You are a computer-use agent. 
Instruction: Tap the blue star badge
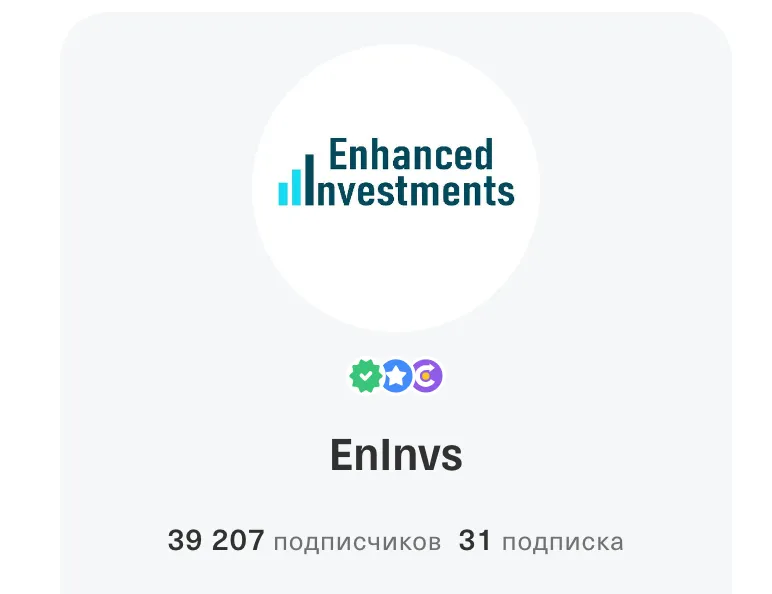[396, 377]
